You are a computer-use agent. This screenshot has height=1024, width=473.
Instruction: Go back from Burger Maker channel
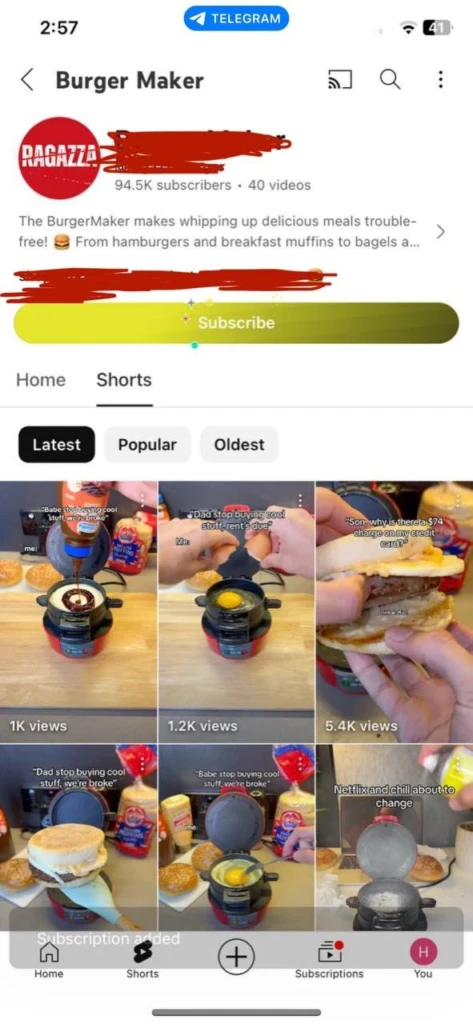[x=27, y=80]
